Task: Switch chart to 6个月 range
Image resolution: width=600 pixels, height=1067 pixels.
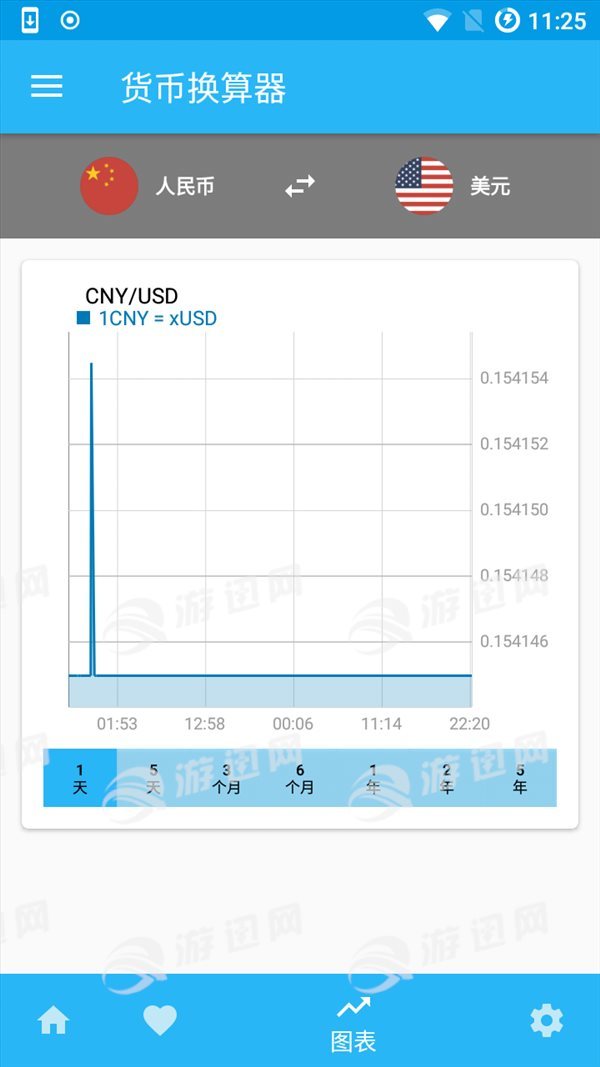Action: coord(300,778)
